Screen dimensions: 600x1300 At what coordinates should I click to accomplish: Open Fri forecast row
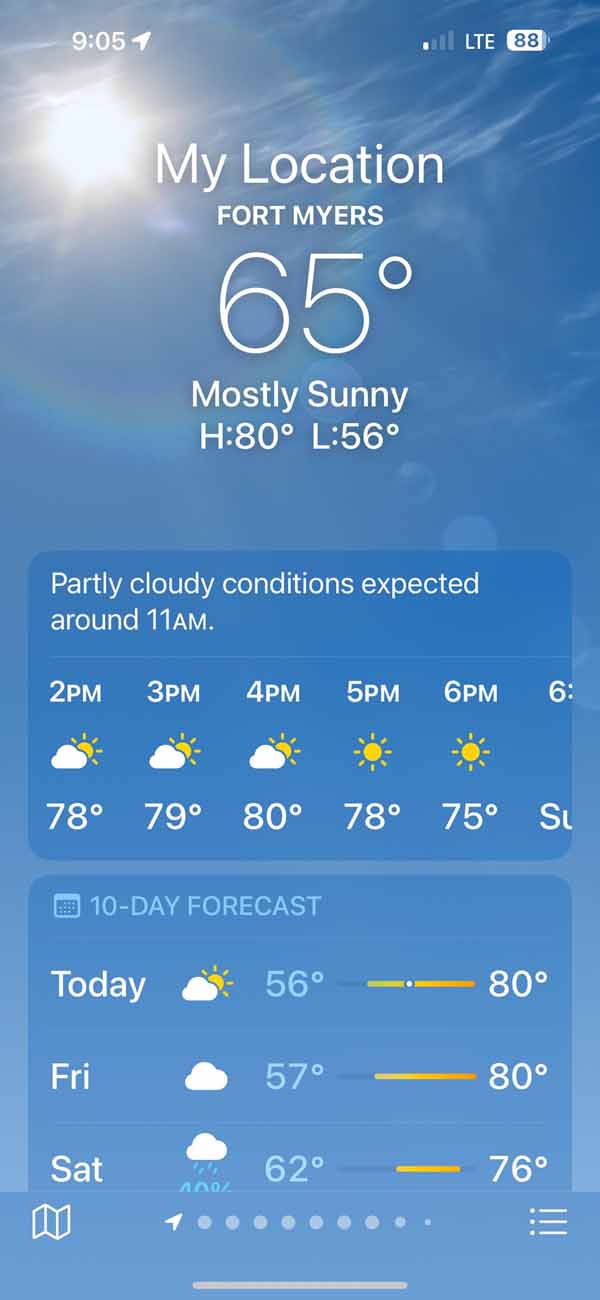click(x=300, y=1076)
